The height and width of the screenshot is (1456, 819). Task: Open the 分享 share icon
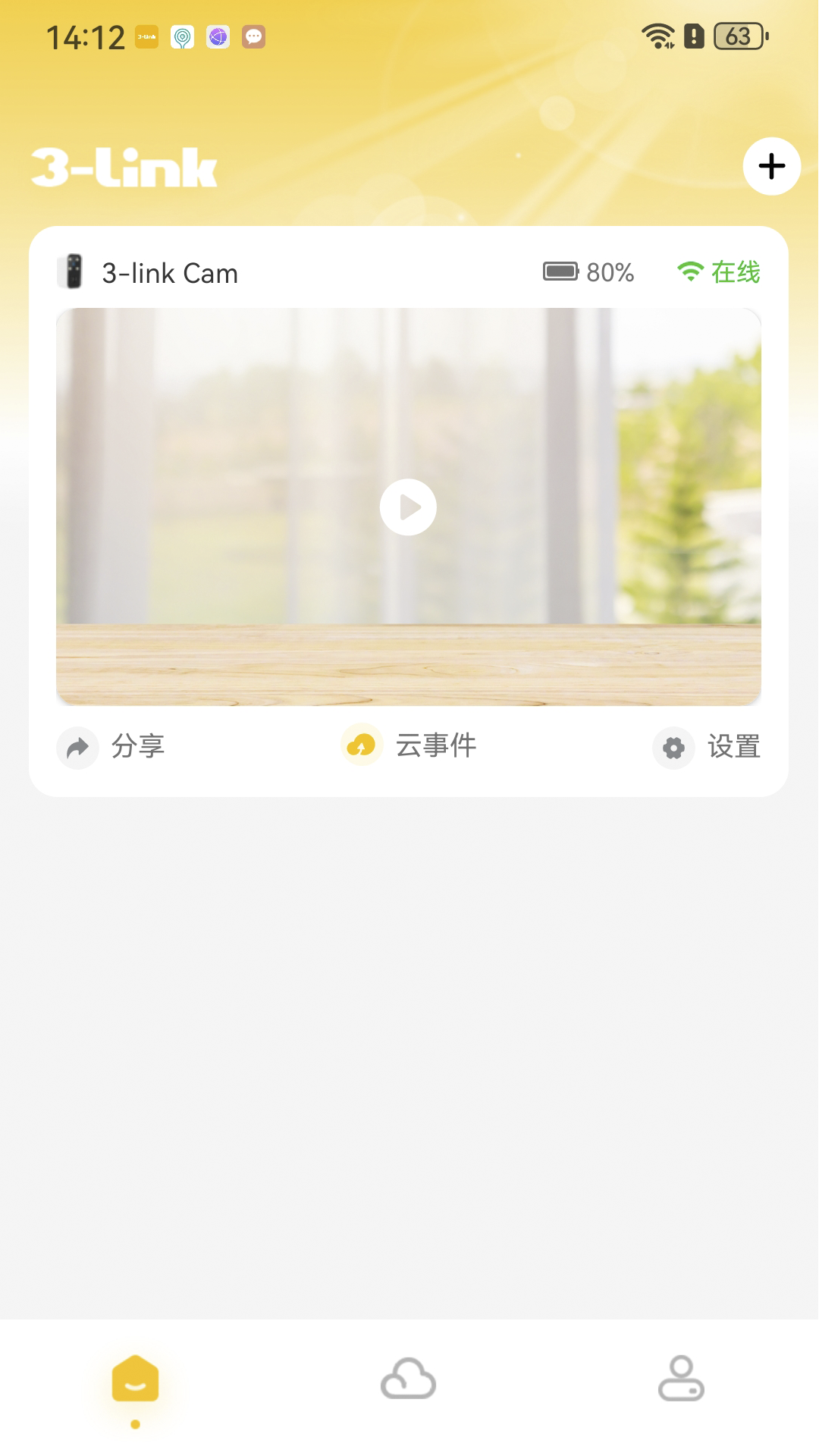coord(78,748)
